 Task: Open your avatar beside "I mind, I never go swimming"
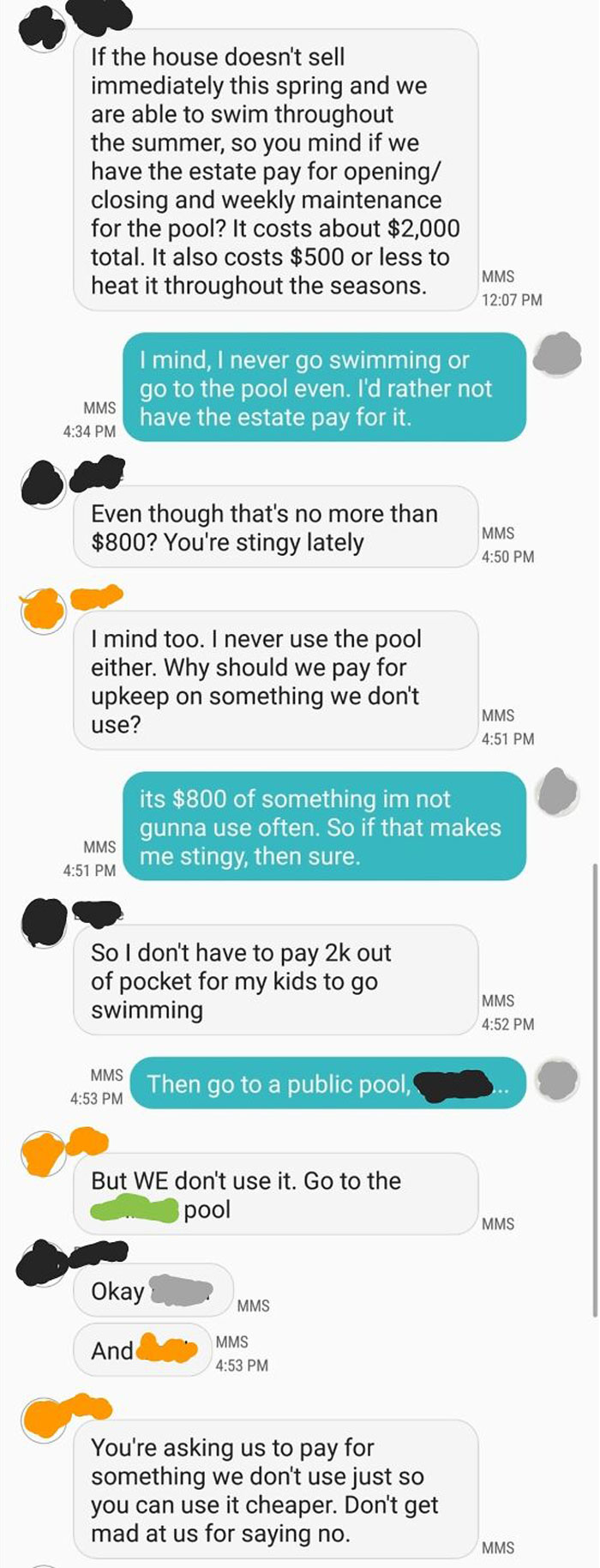tap(557, 355)
